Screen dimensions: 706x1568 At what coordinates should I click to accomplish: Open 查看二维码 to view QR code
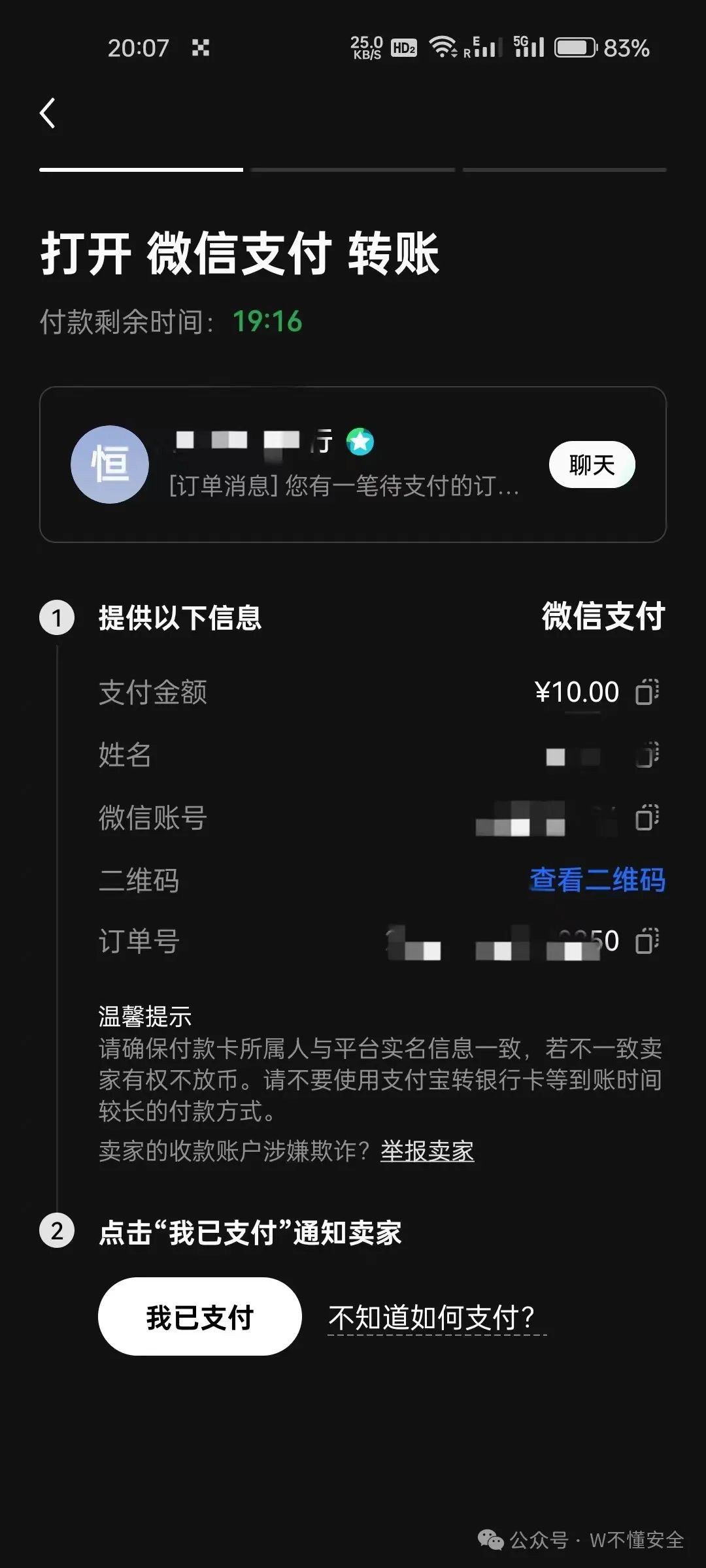pos(597,880)
